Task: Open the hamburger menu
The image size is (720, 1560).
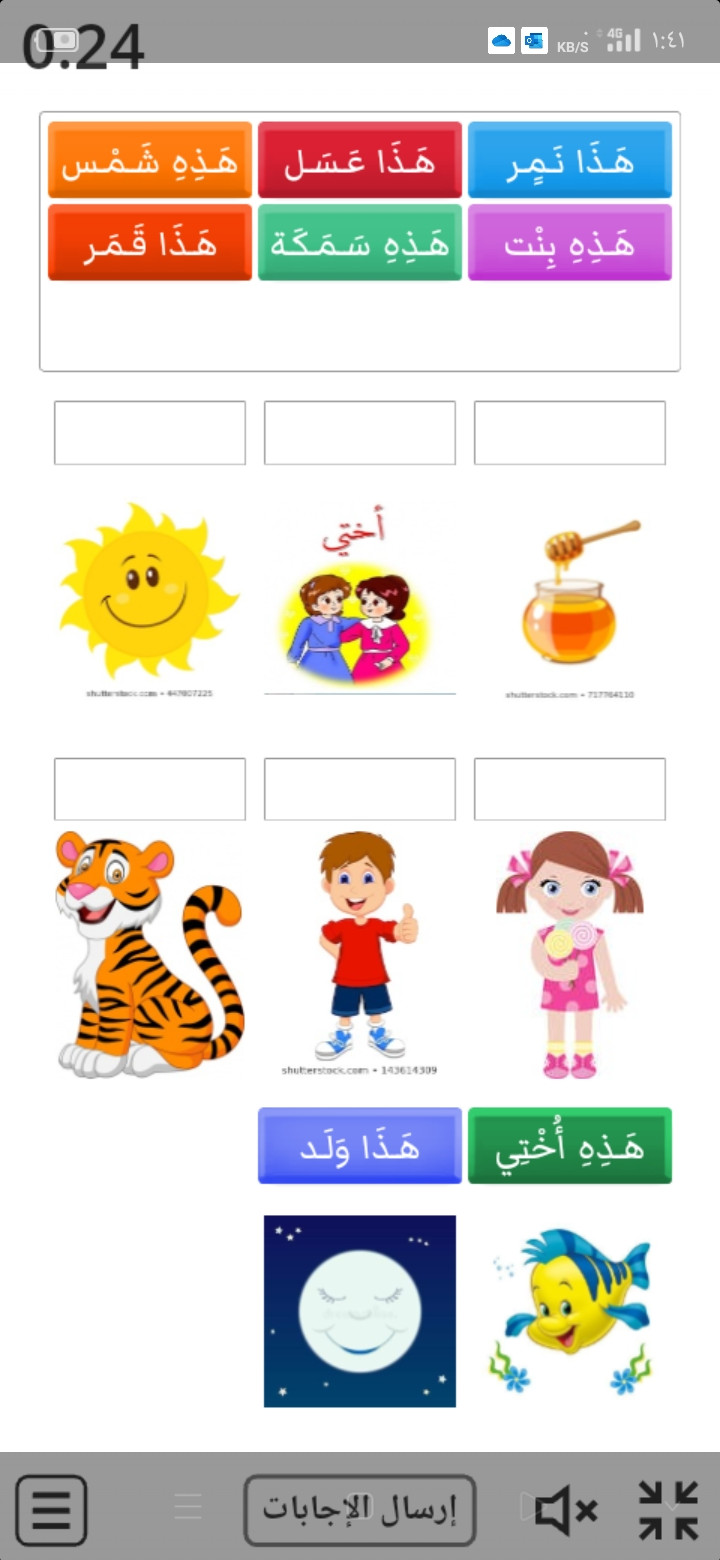Action: pos(51,1510)
